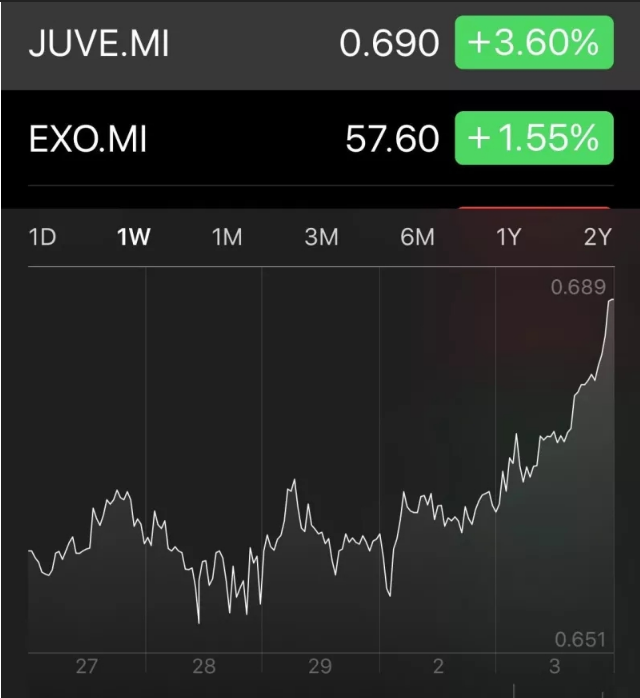Image resolution: width=640 pixels, height=698 pixels.
Task: Toggle the +1.55% change badge for EXO.MI
Action: 533,138
